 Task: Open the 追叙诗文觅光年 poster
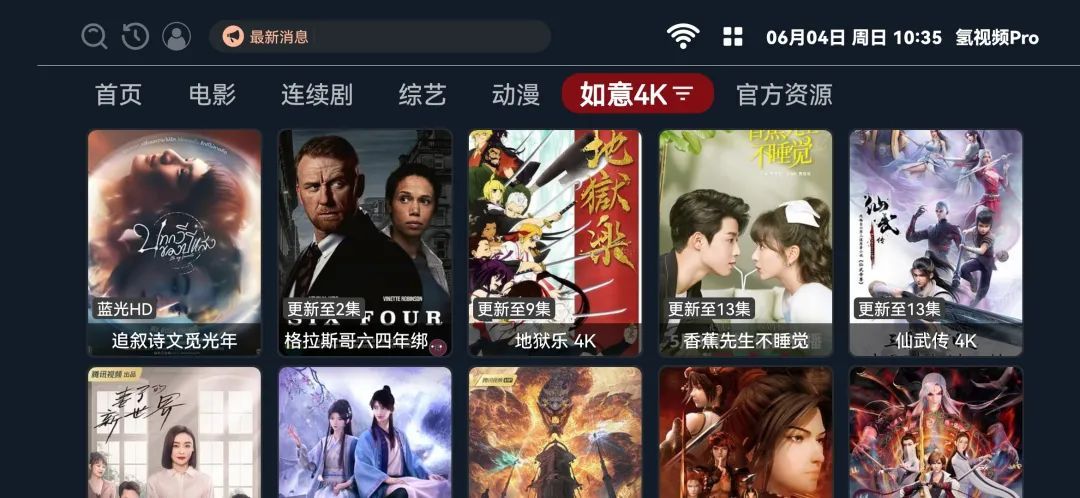[174, 242]
